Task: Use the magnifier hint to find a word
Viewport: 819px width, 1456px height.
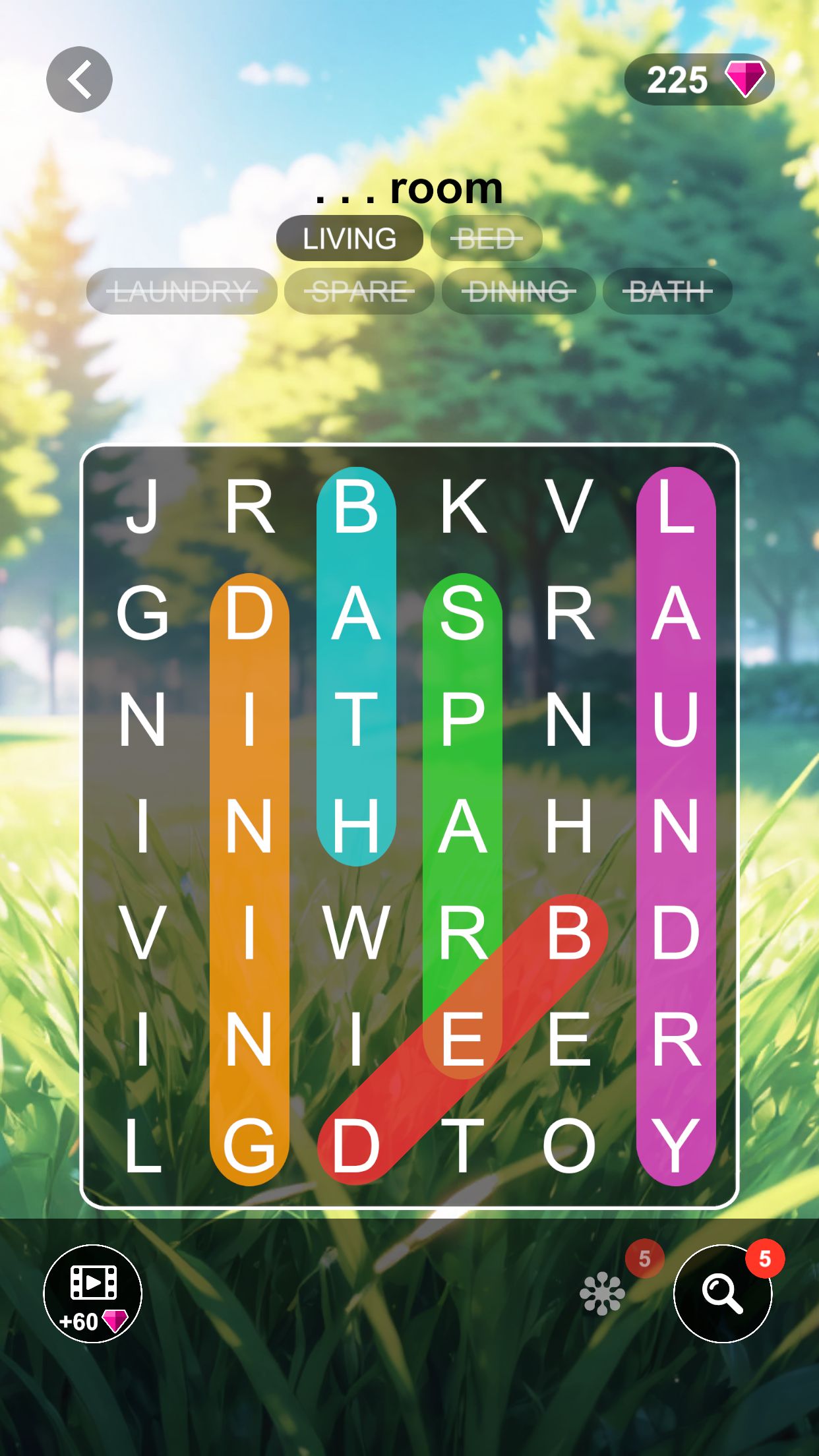Action: pos(722,1293)
